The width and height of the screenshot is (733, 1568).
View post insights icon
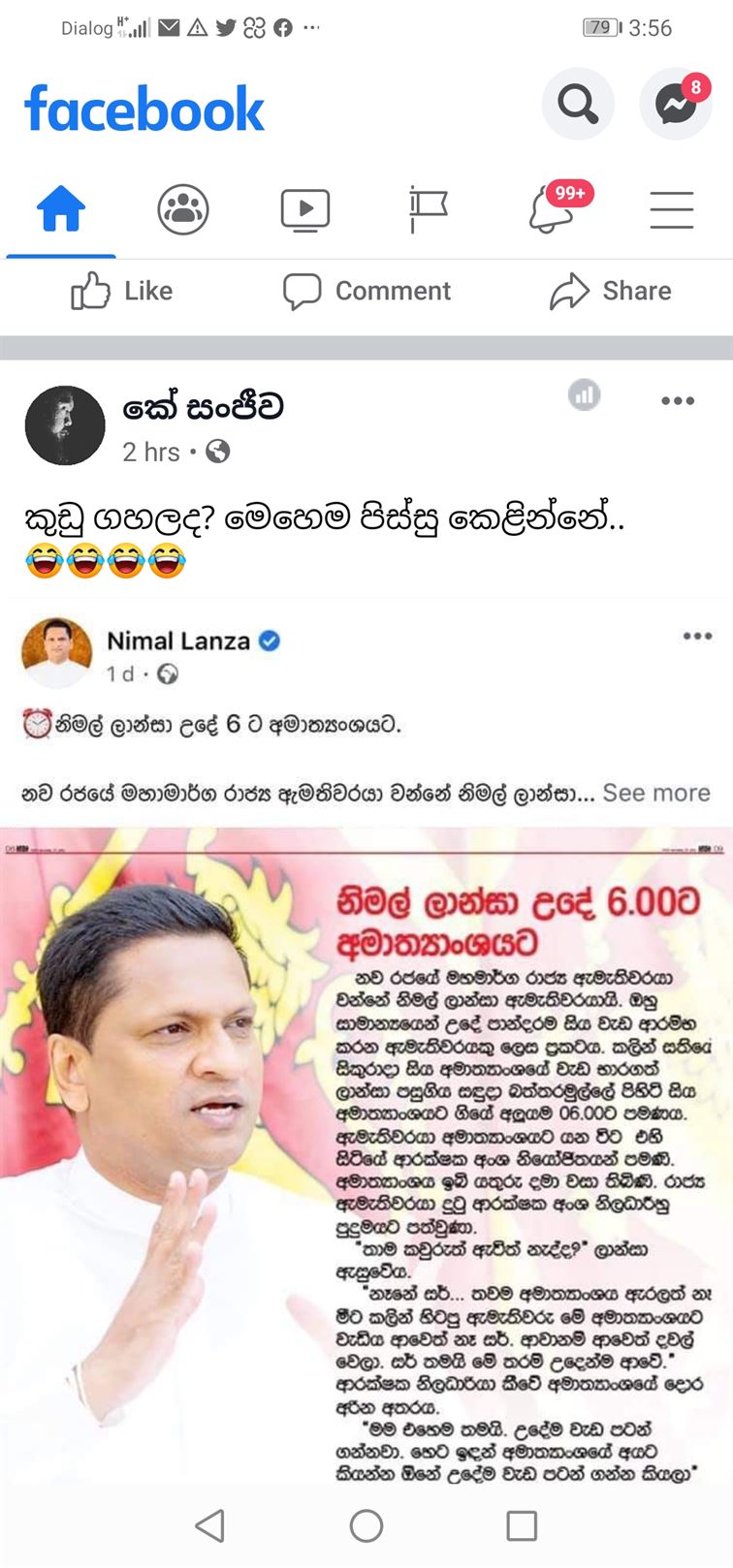584,395
